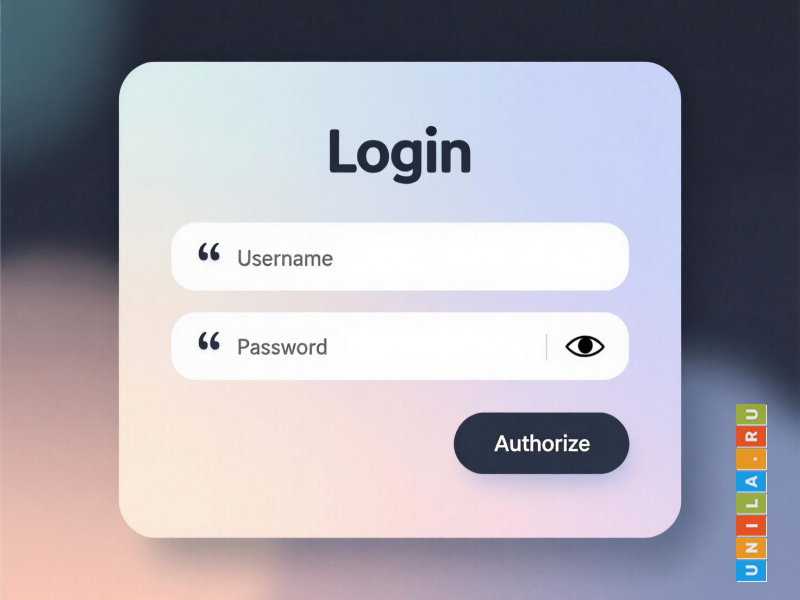This screenshot has width=800, height=600.
Task: Show the password with the eye icon
Action: (585, 347)
